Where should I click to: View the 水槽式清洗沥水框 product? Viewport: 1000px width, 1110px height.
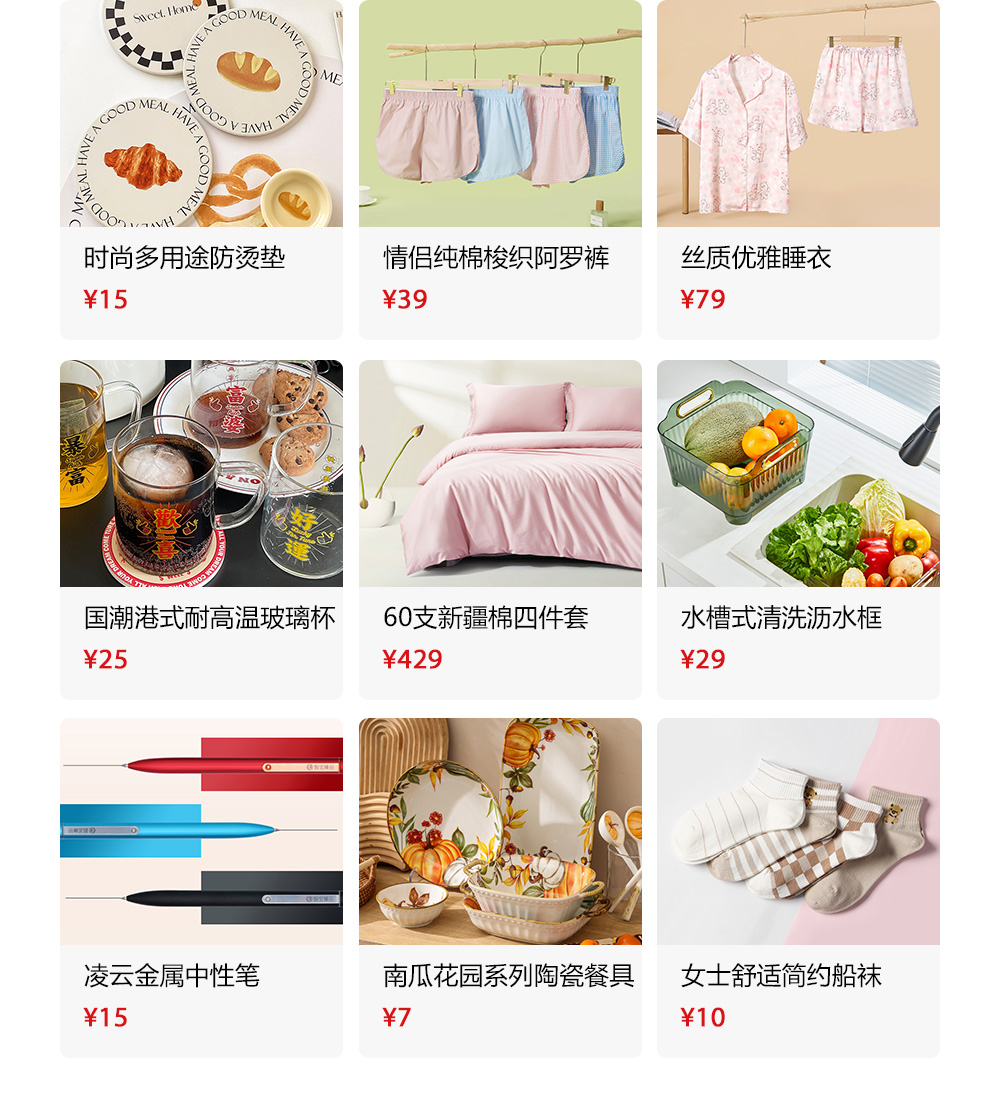click(x=798, y=528)
